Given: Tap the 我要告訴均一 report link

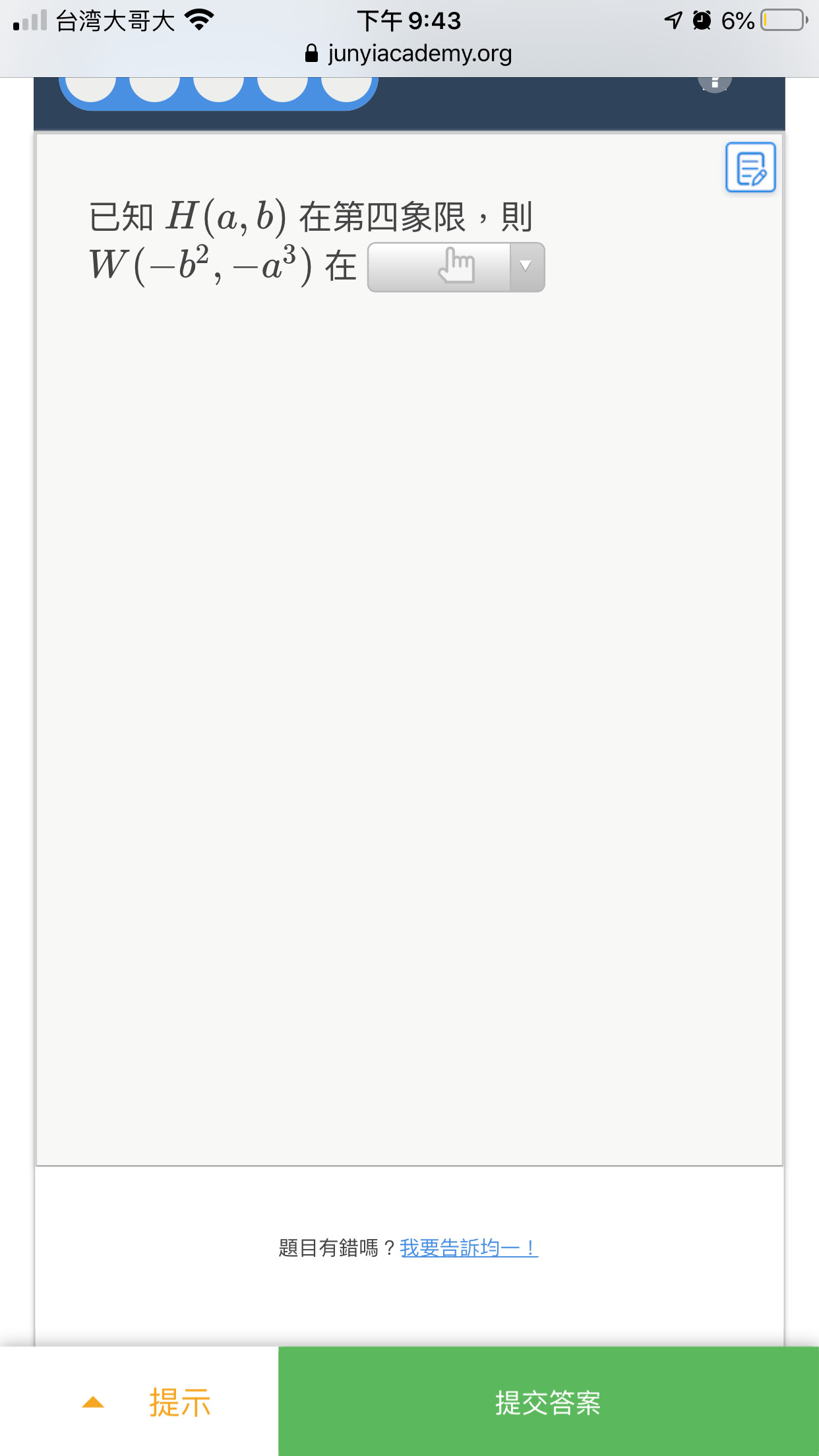Looking at the screenshot, I should [469, 1248].
